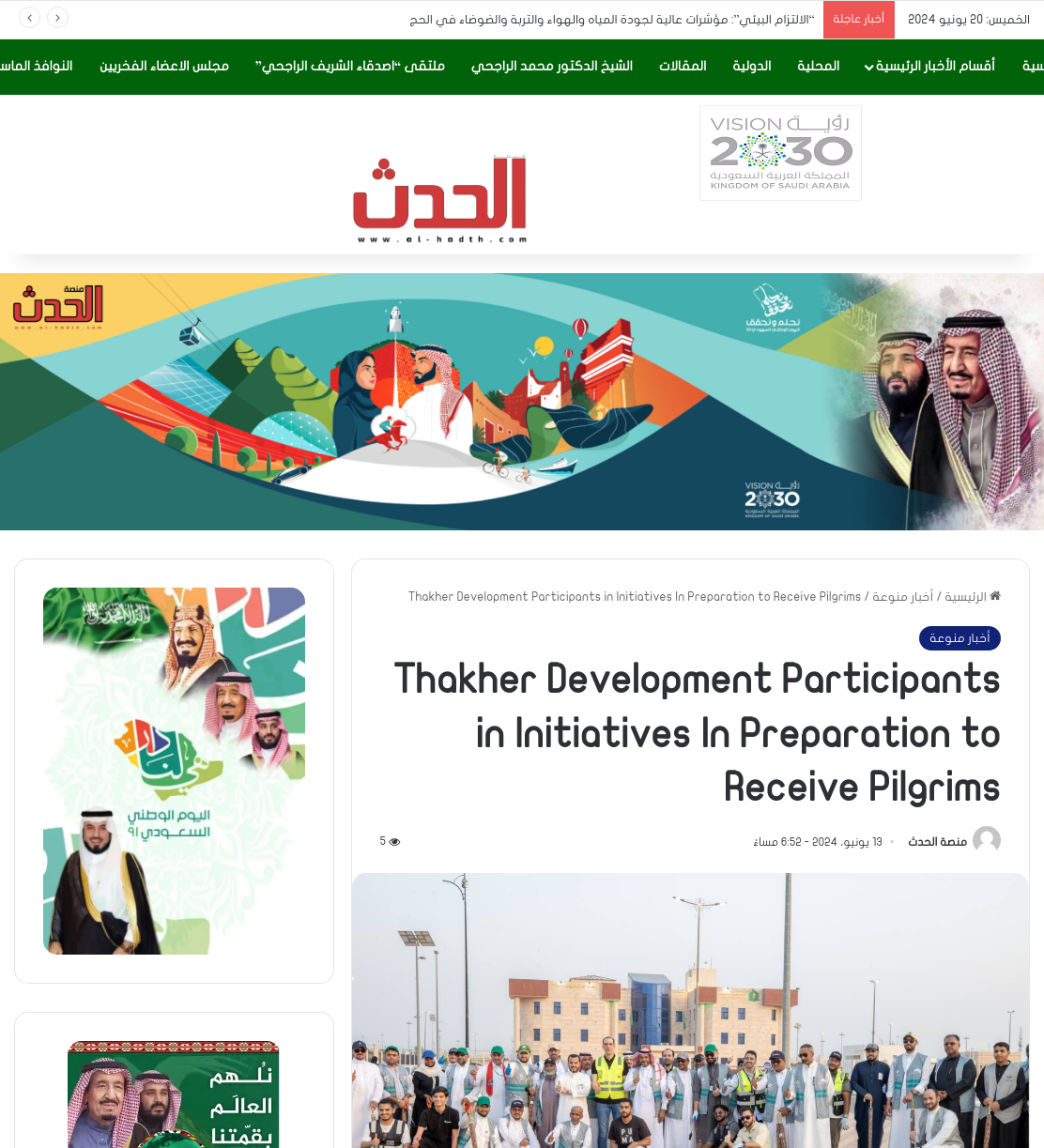Go to the الدولية news section
This screenshot has height=1148, width=1044.
pos(752,66)
